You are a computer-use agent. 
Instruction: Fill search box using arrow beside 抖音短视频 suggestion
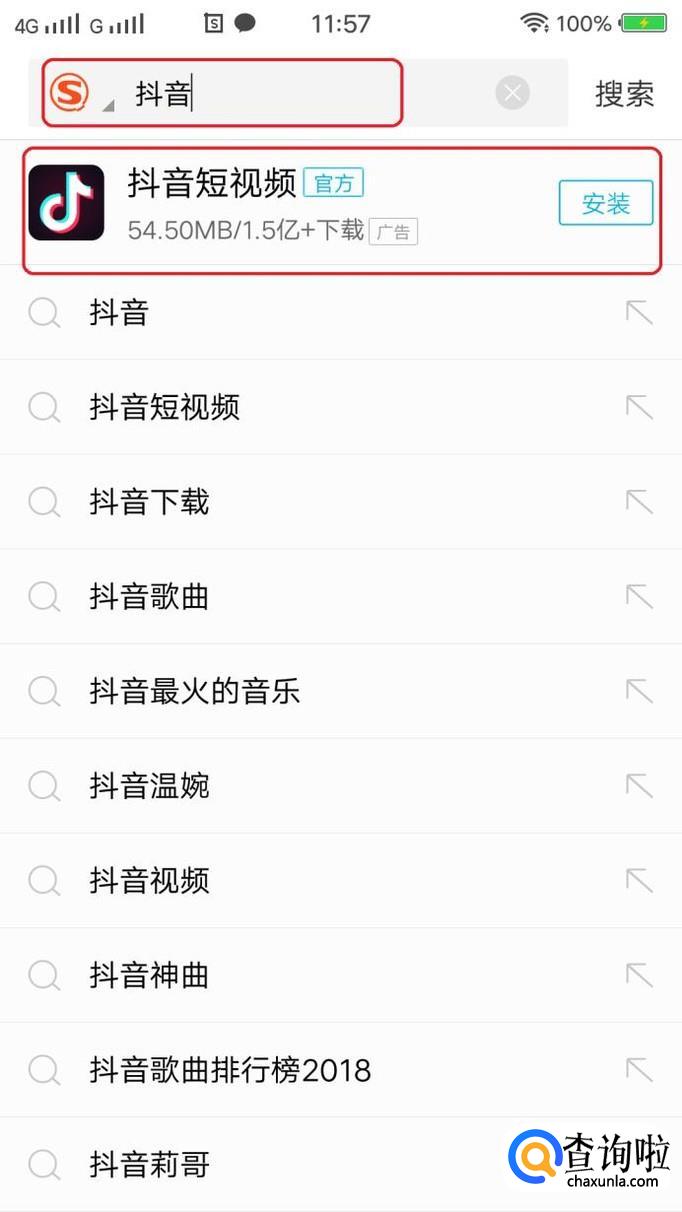pyautogui.click(x=638, y=408)
